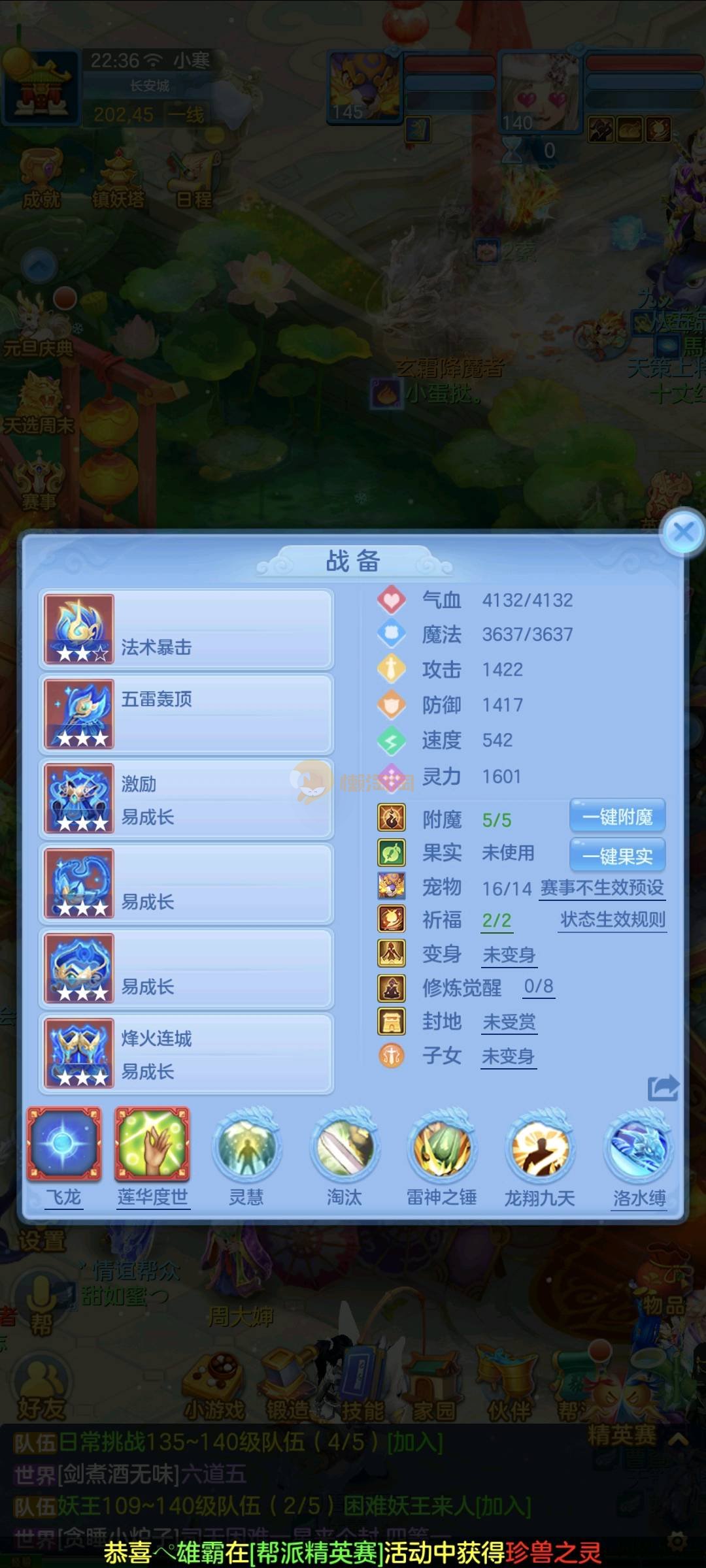Tap the 一键附魔 button
Viewport: 706px width, 1568px height.
[x=617, y=816]
